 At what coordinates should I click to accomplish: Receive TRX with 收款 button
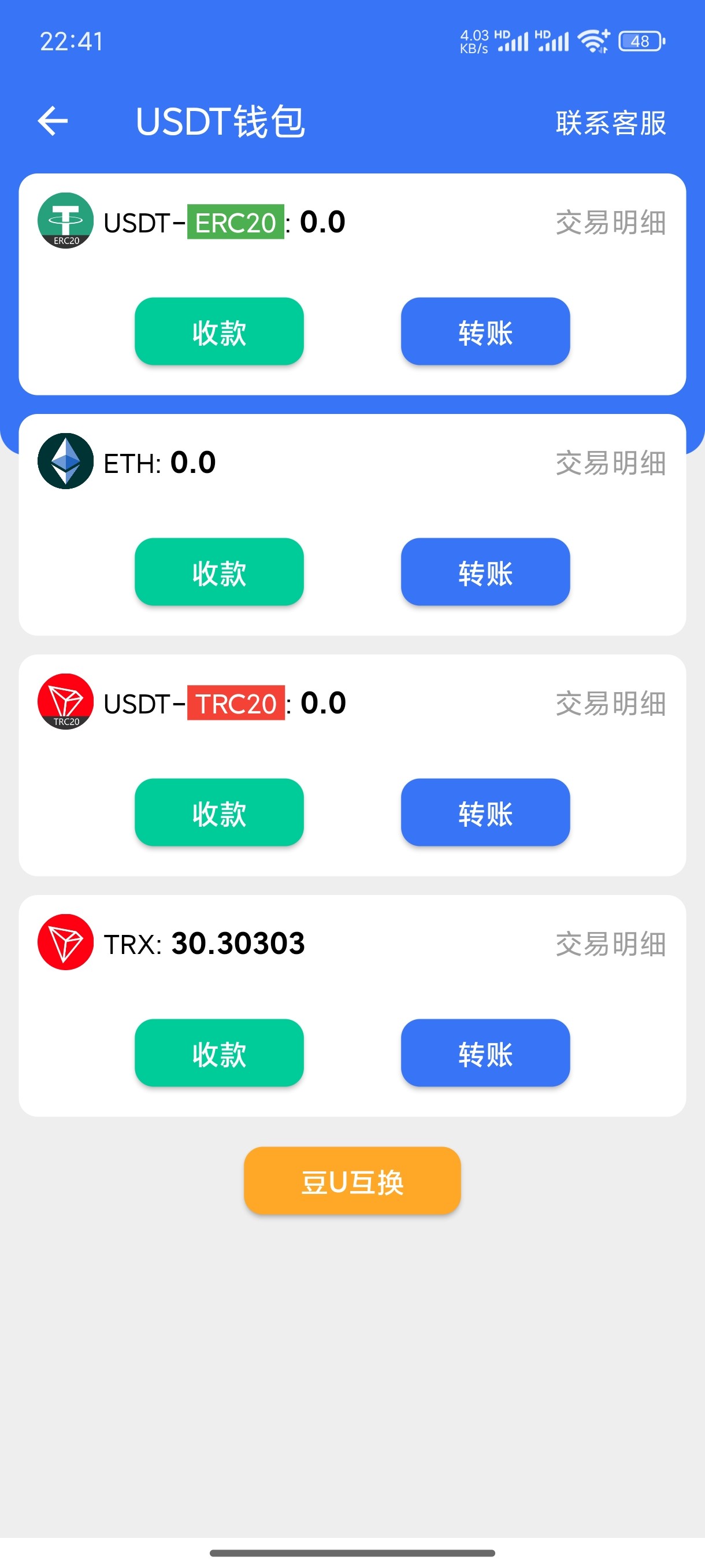coord(219,1053)
